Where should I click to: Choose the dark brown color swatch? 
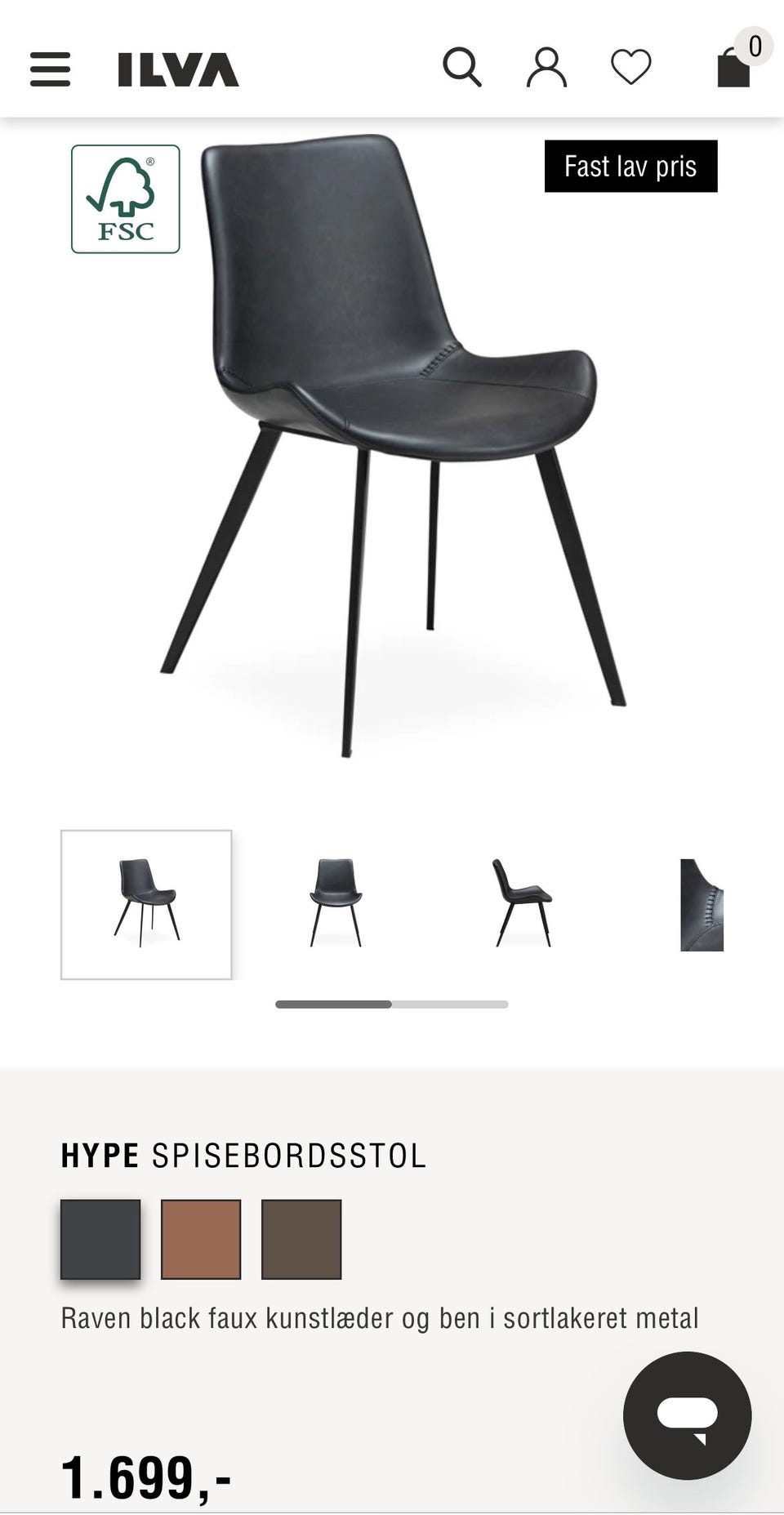(x=301, y=1239)
